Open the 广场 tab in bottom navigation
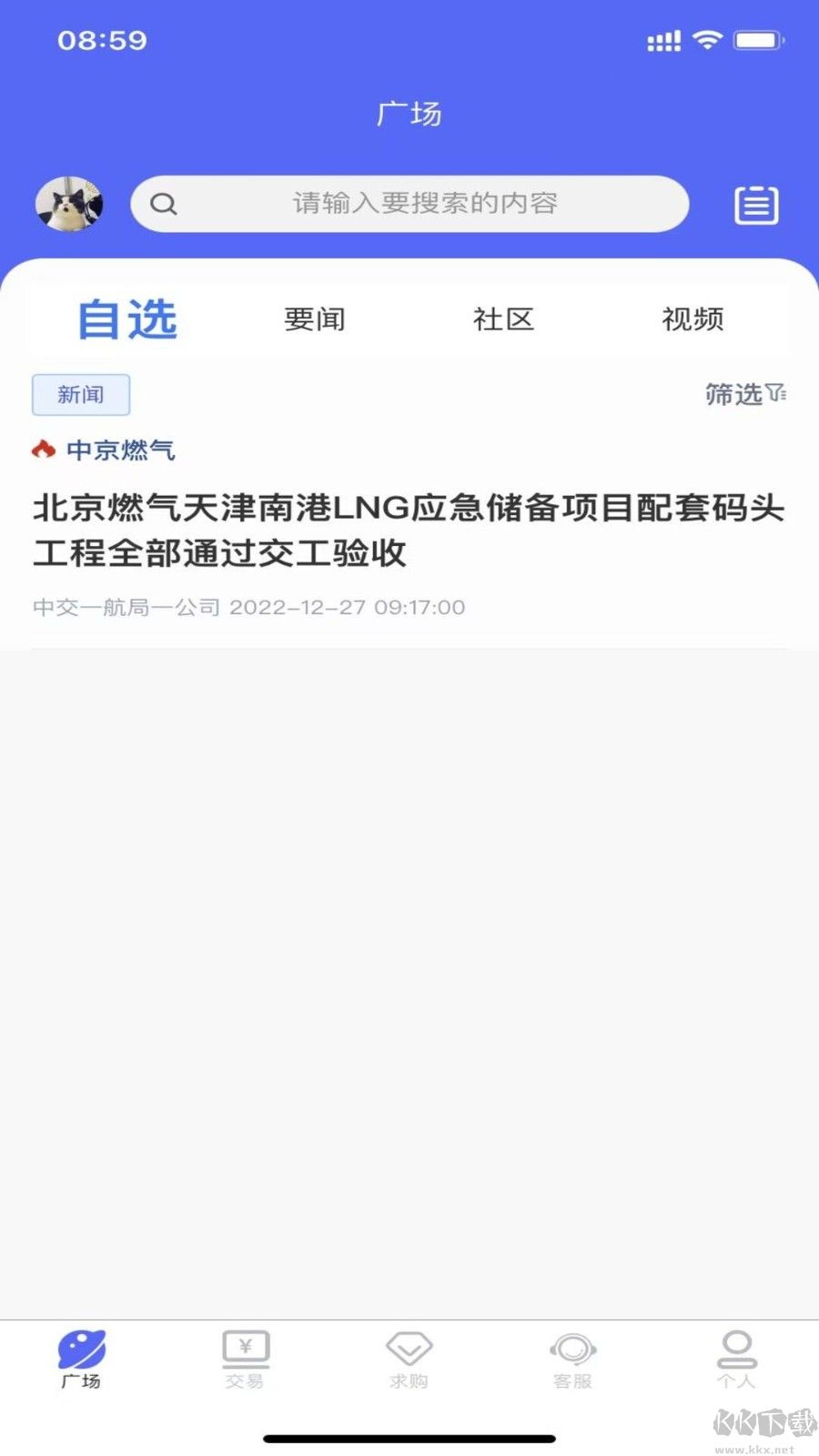The image size is (819, 1456). pos(82,1356)
